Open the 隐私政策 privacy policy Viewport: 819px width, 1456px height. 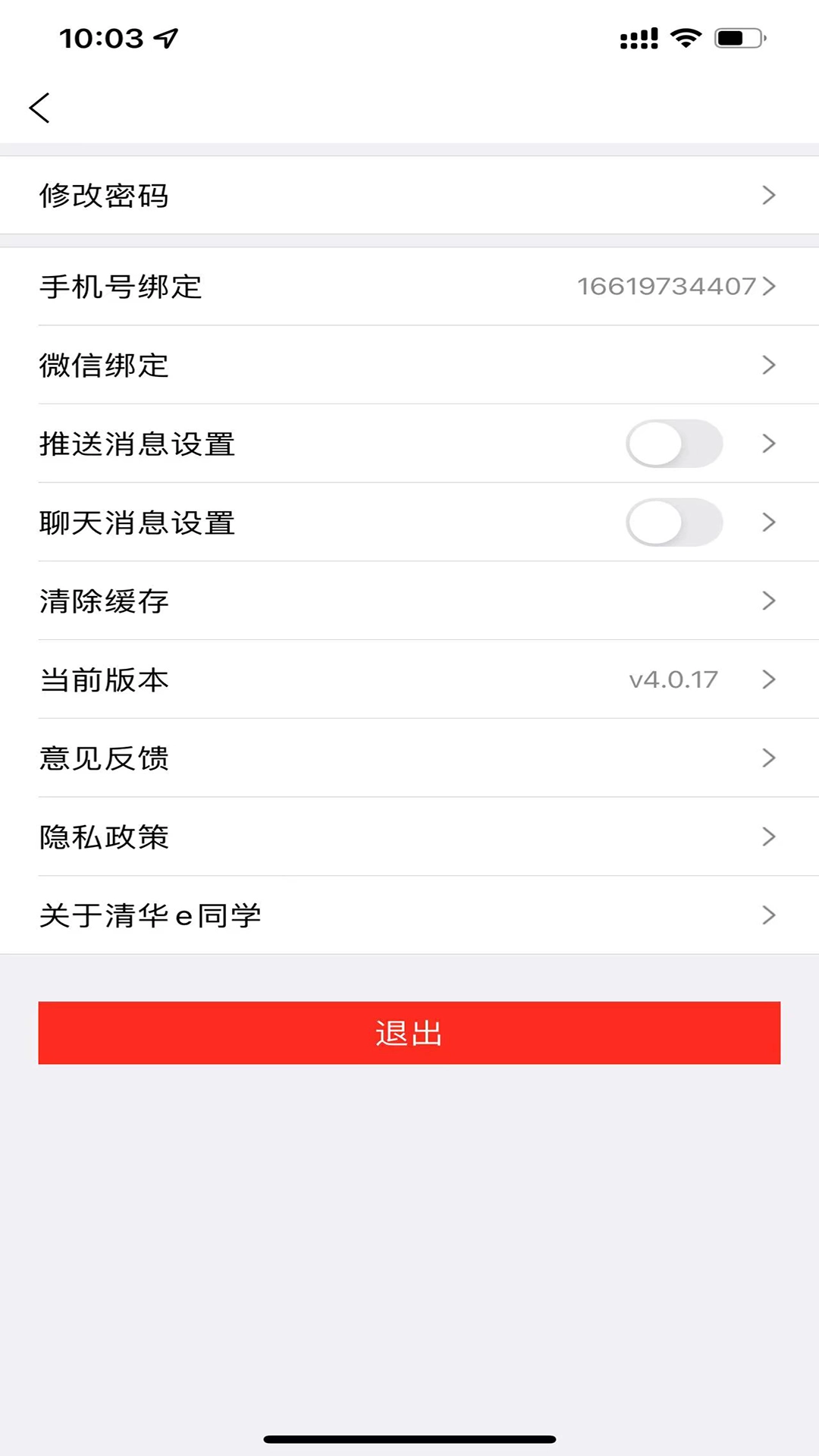click(x=409, y=837)
